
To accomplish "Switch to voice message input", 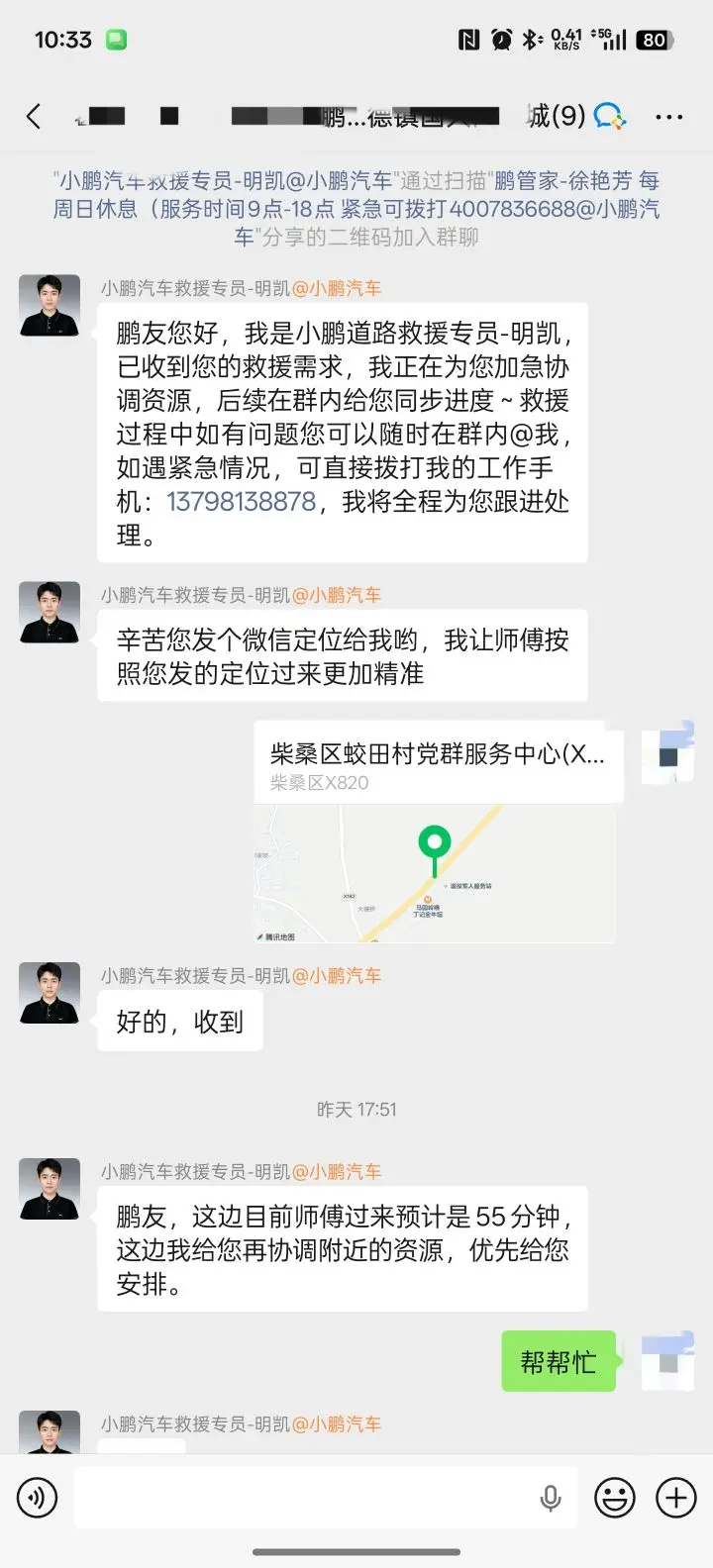I will [x=38, y=1498].
